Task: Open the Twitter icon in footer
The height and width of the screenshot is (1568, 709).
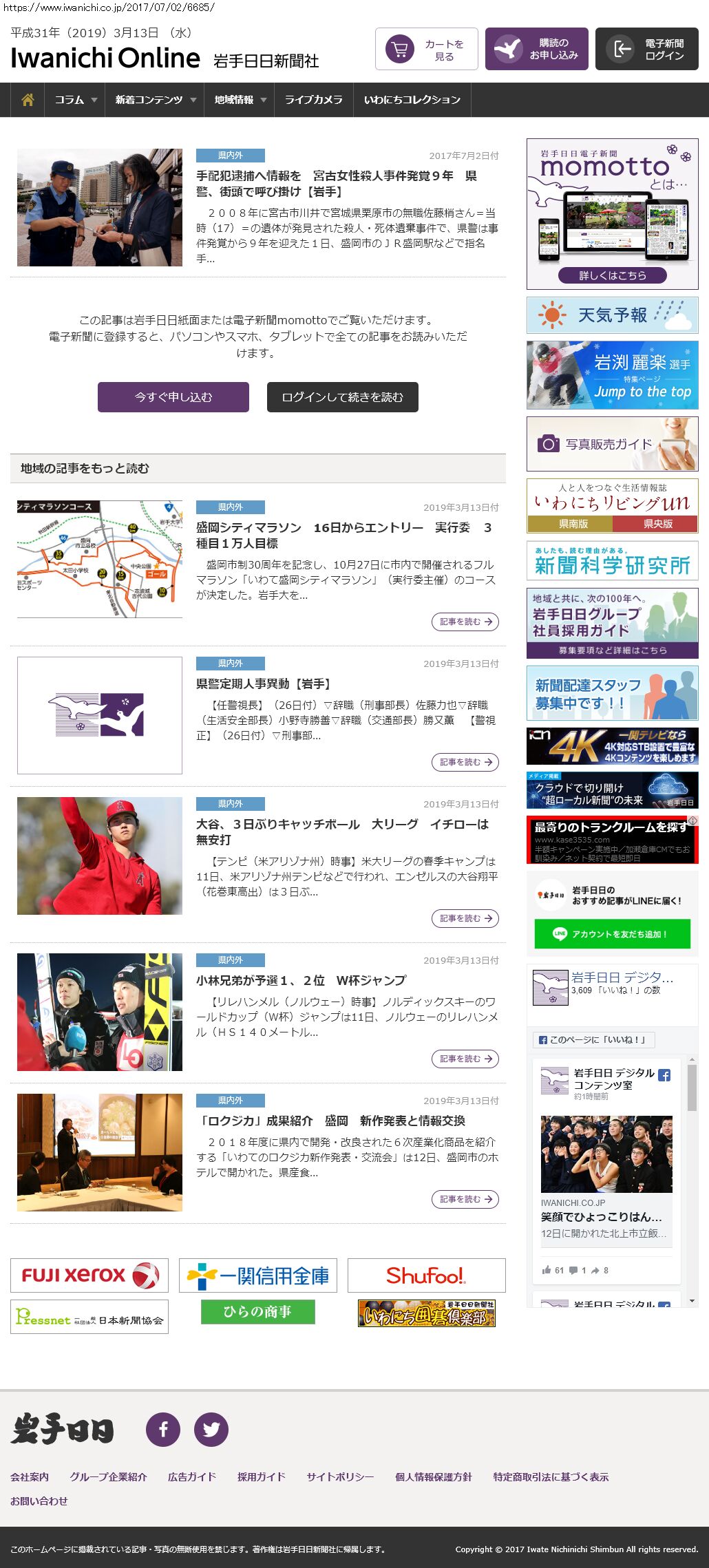Action: point(211,1429)
